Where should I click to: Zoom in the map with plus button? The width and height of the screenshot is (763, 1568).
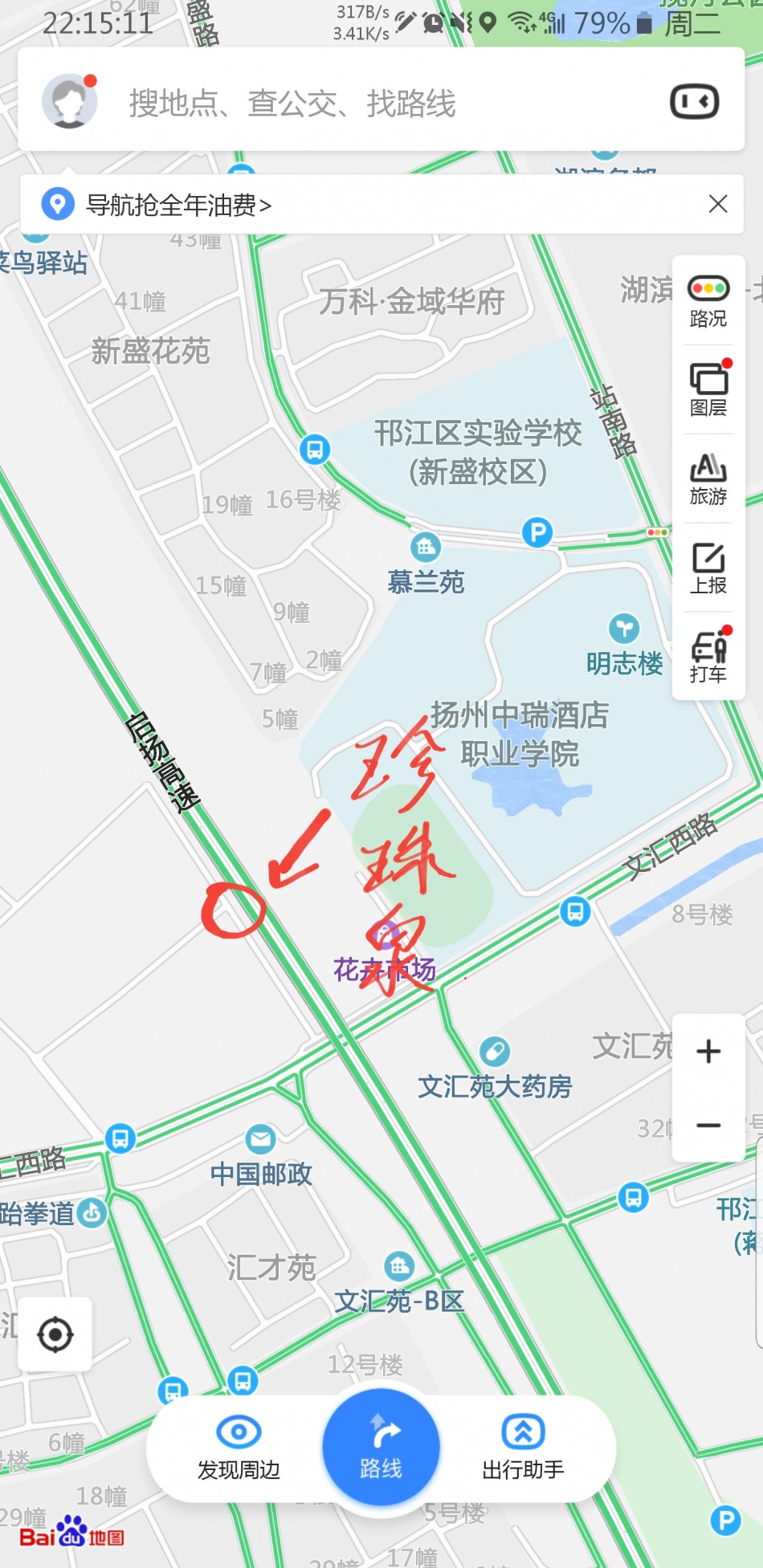point(708,1051)
